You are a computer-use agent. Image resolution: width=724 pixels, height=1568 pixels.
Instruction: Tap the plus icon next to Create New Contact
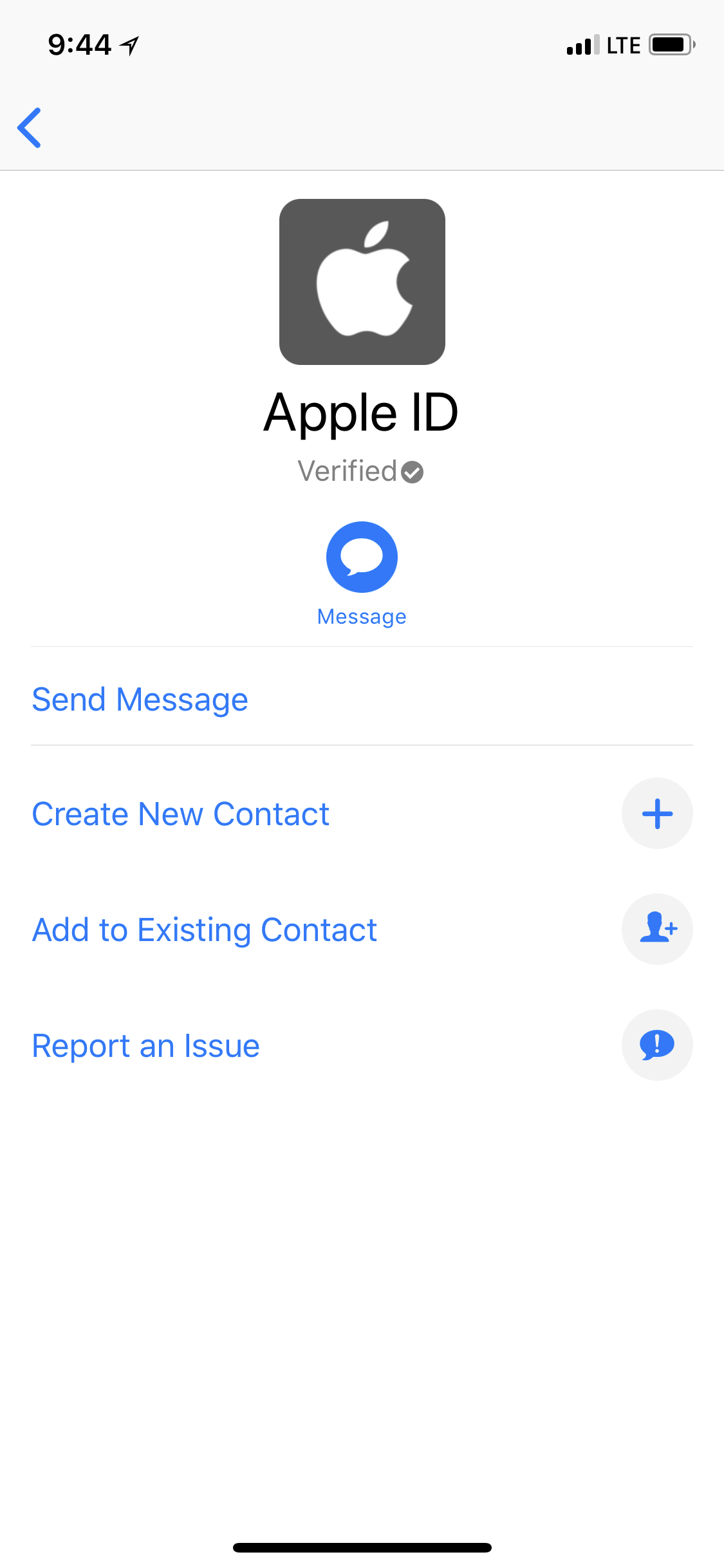coord(657,813)
